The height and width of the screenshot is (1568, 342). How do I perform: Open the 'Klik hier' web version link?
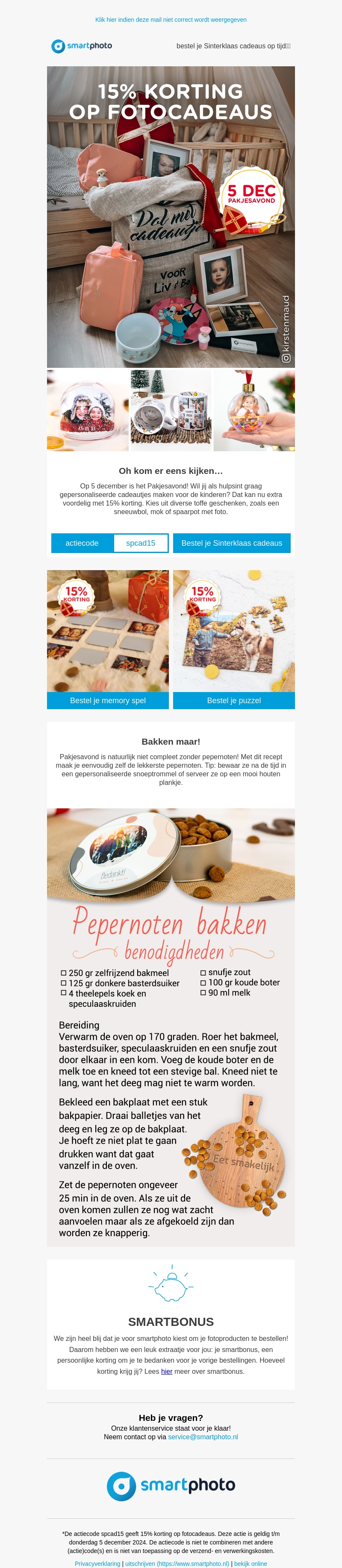171,20
